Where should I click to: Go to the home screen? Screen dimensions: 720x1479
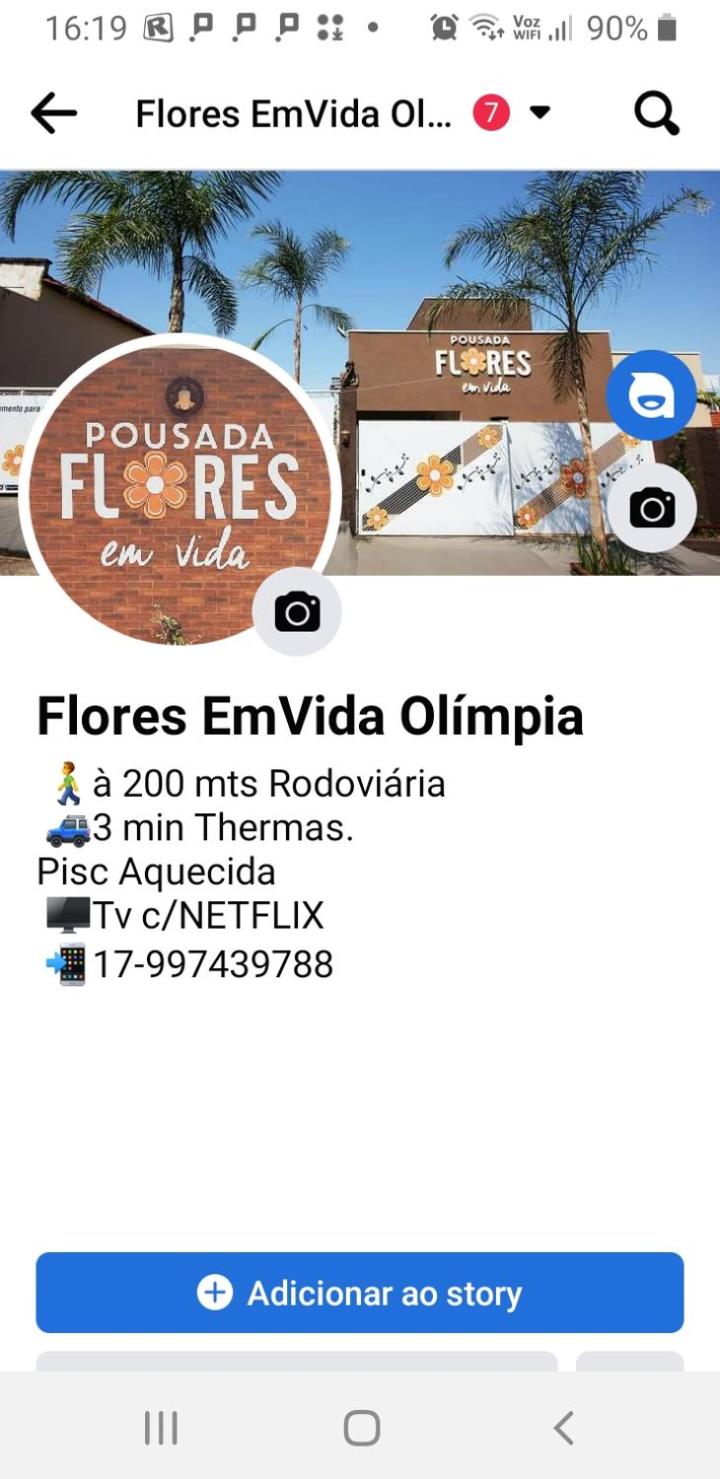pyautogui.click(x=361, y=1428)
